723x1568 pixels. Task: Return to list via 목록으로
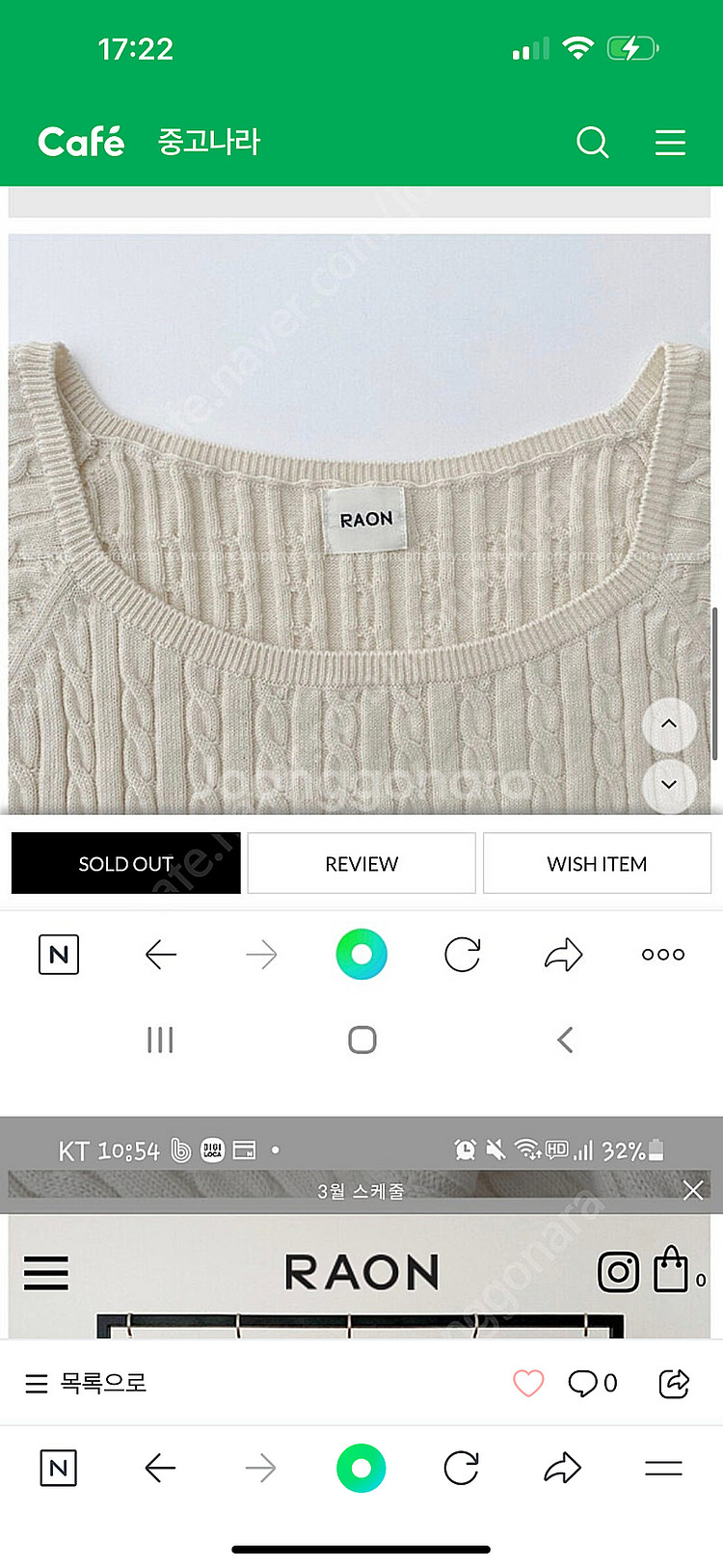[87, 1383]
